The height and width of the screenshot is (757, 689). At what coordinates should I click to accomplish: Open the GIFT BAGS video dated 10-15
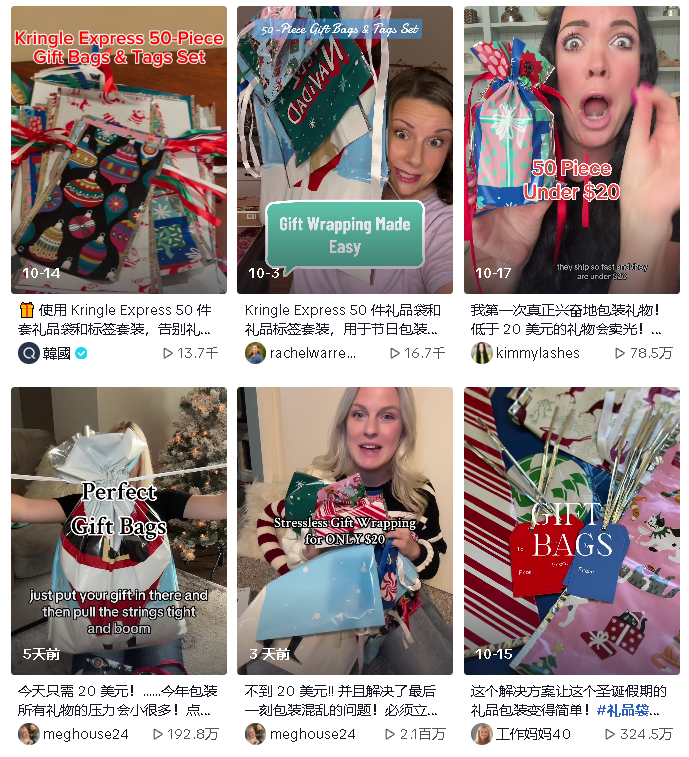pos(571,530)
